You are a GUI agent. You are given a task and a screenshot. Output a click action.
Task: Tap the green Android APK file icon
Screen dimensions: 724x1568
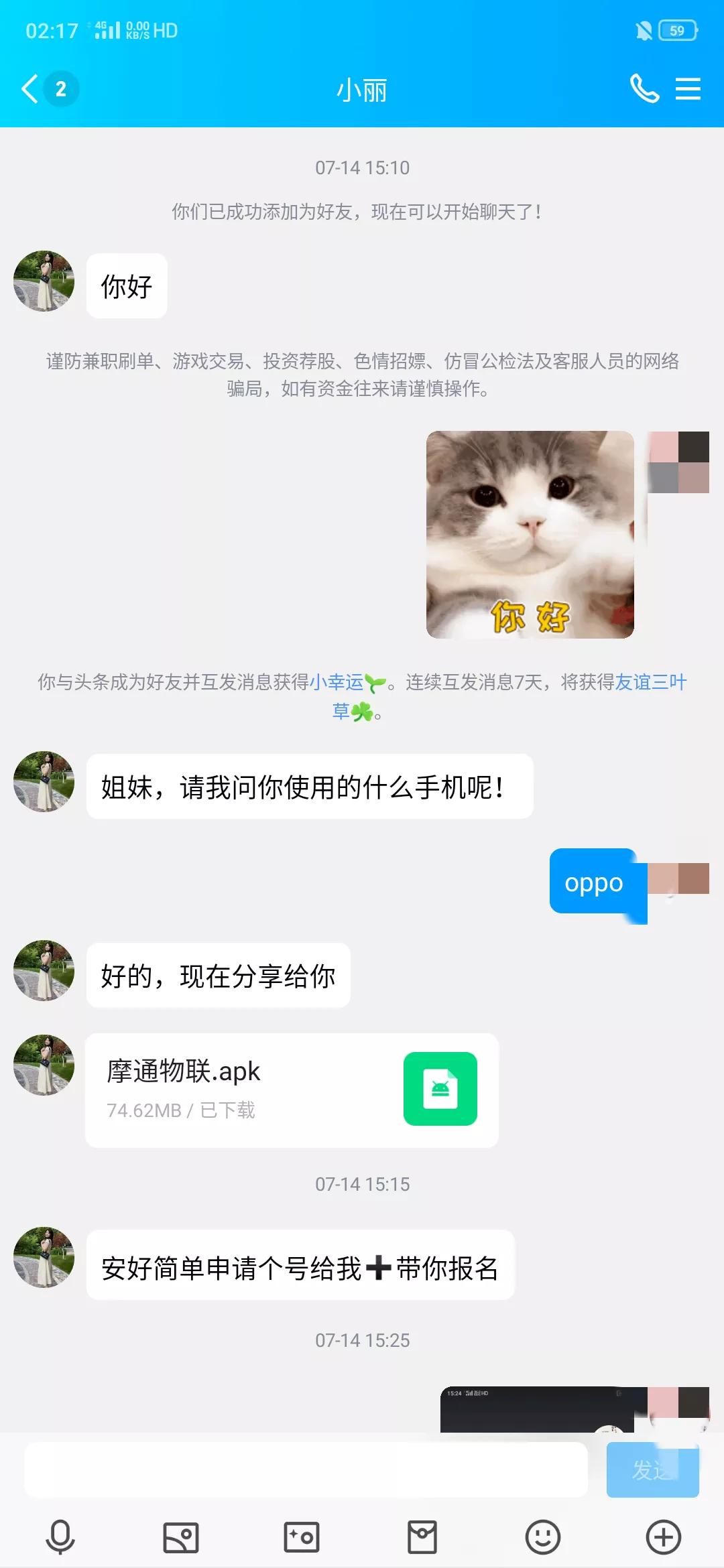(440, 1087)
